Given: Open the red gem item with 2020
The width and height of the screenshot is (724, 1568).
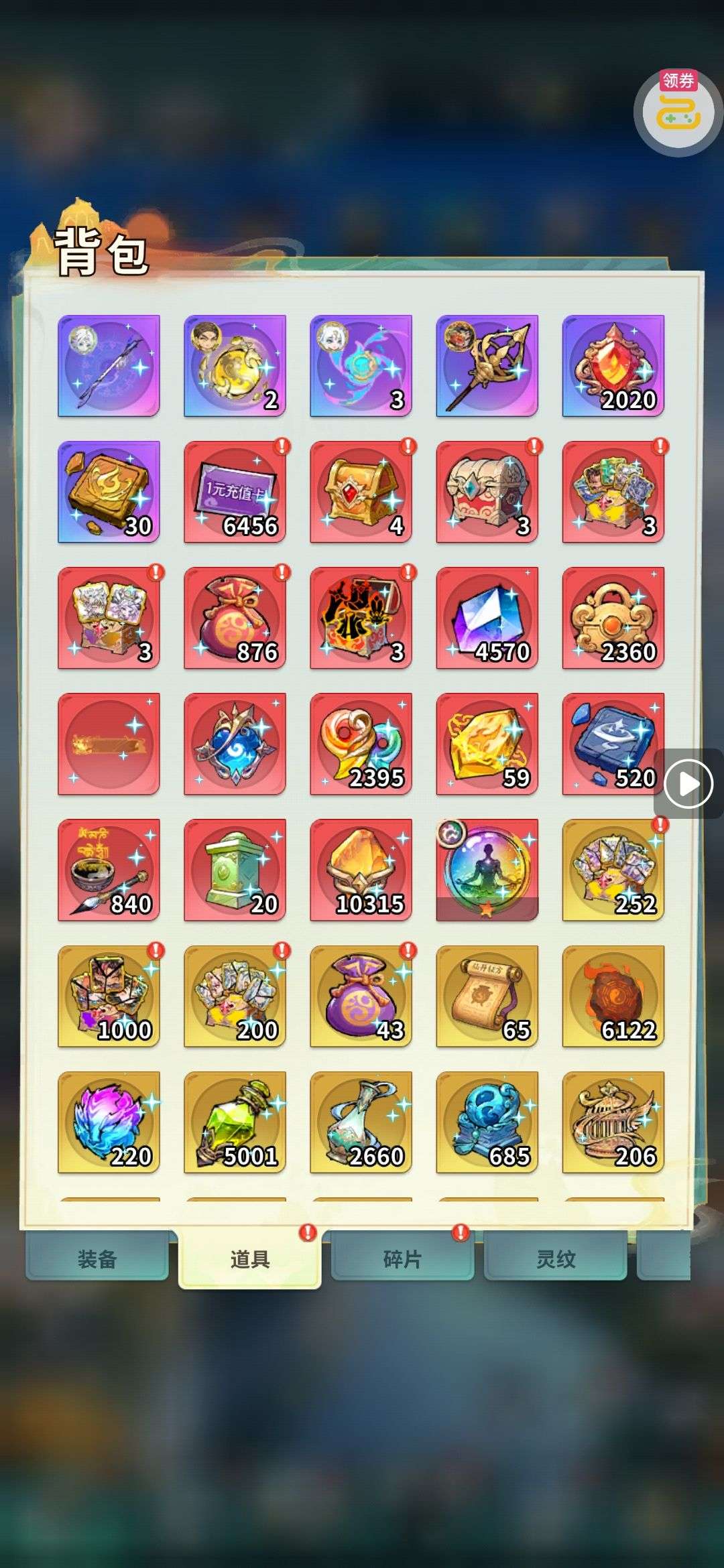Looking at the screenshot, I should click(x=613, y=366).
